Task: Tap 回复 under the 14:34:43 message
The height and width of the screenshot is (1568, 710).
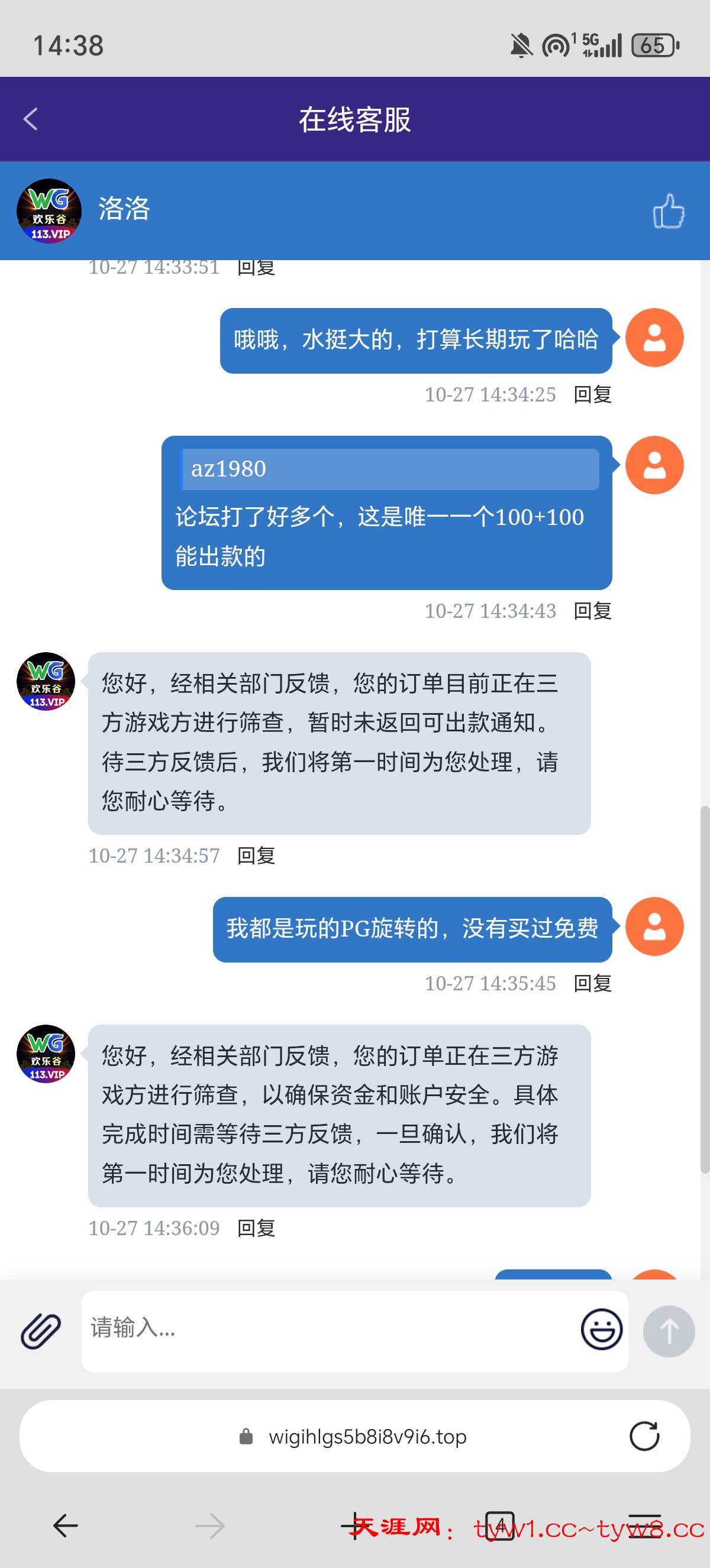Action: (592, 611)
